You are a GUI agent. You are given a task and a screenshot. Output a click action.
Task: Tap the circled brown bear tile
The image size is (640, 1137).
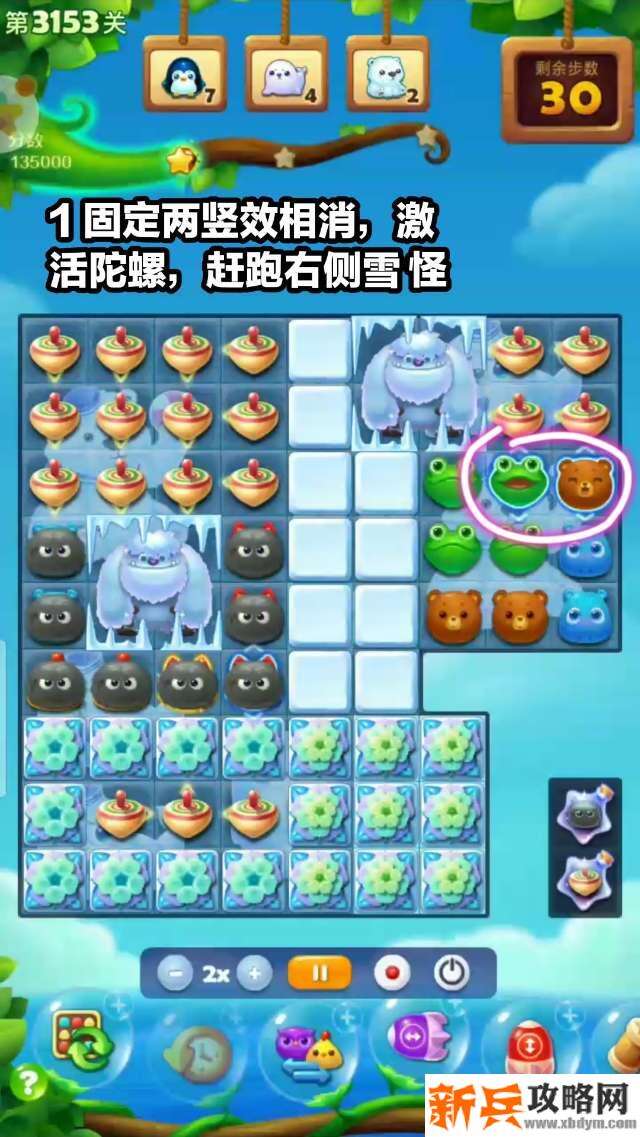(581, 481)
